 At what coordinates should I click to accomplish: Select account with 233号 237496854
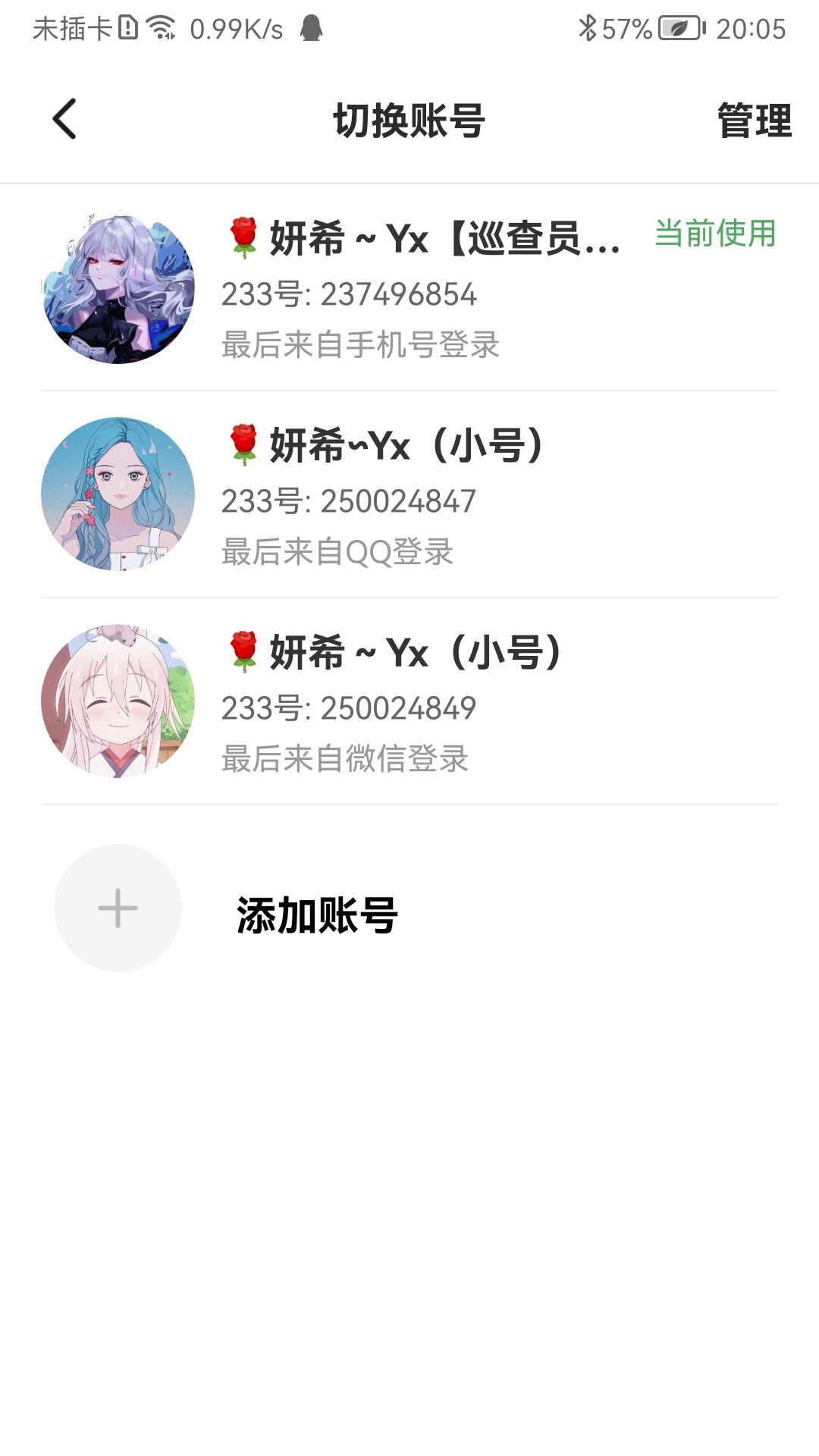(x=409, y=287)
